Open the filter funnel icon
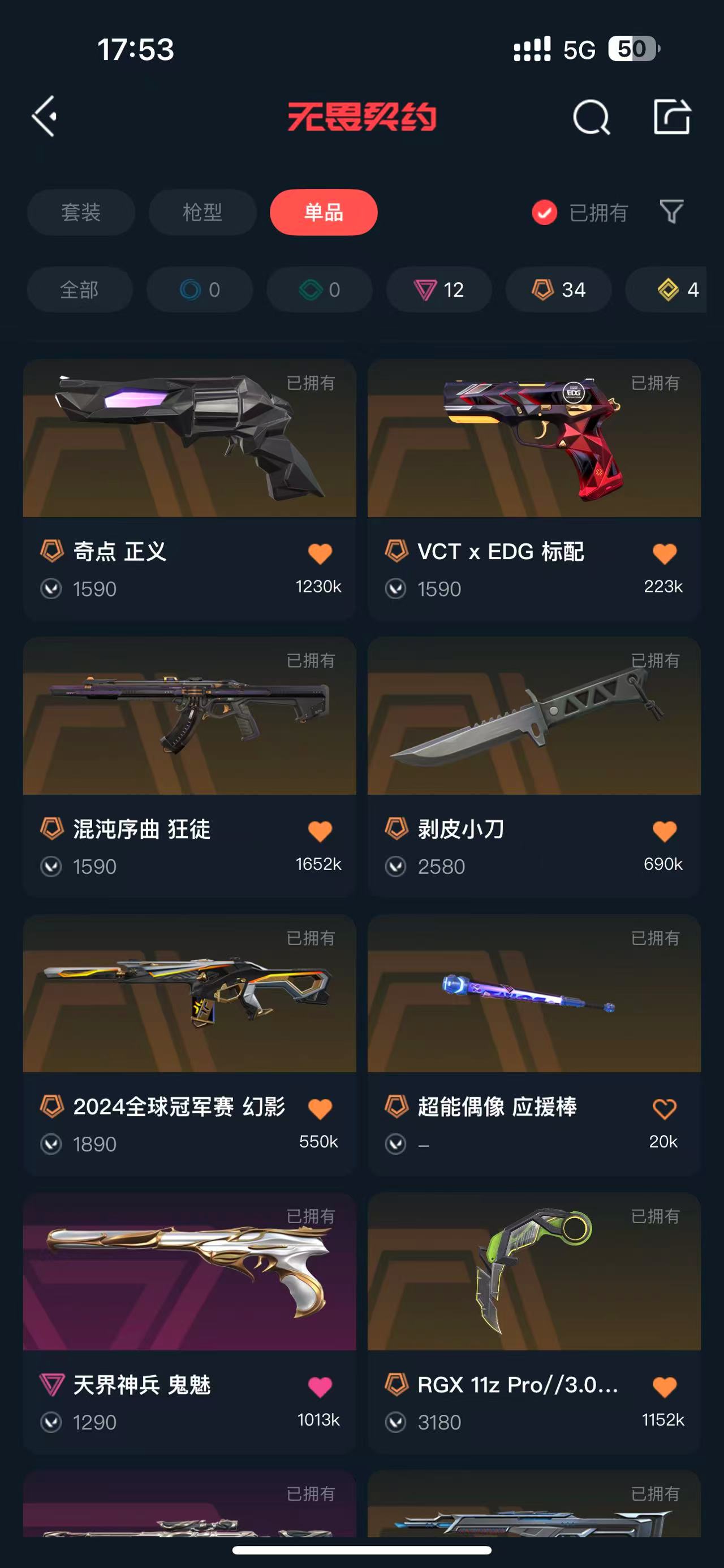 pos(671,212)
